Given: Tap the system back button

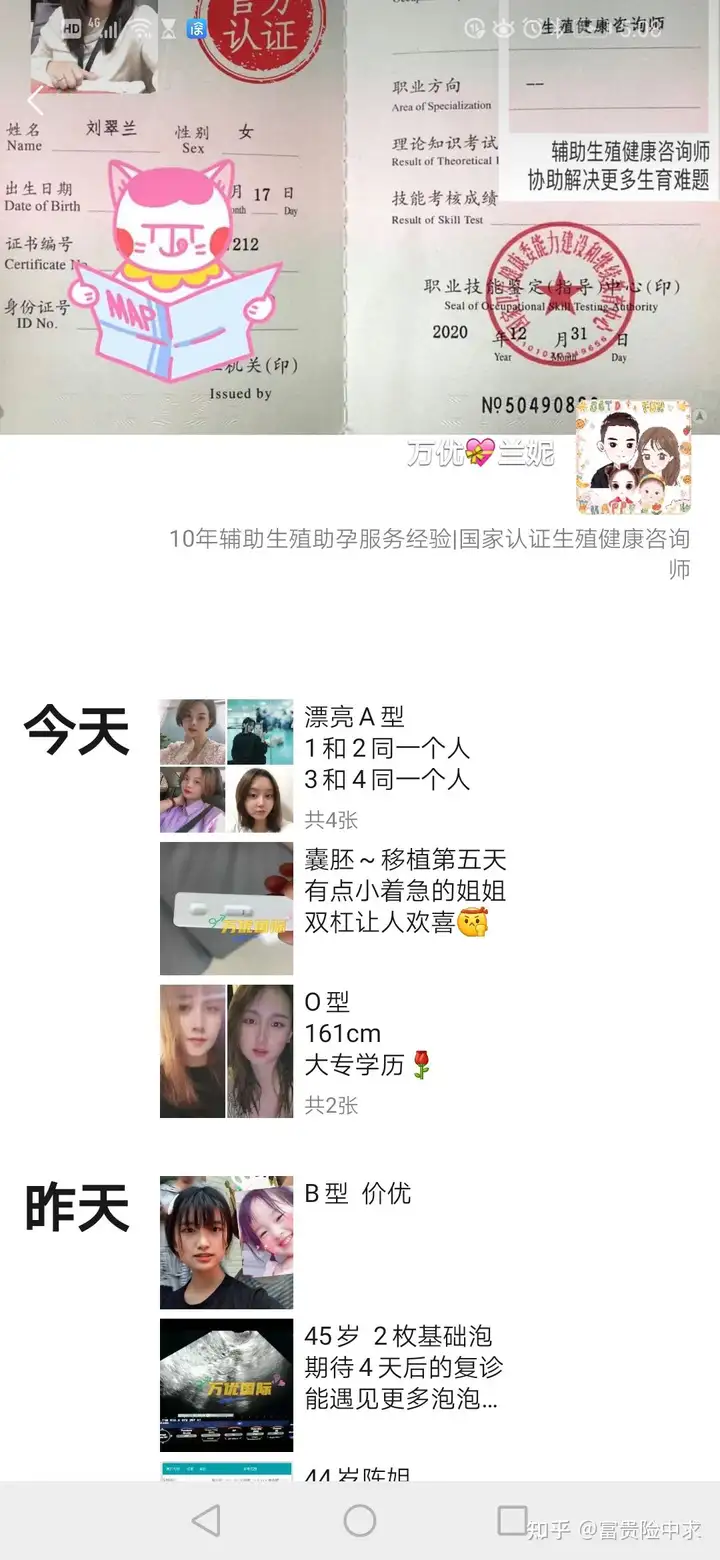Looking at the screenshot, I should (206, 1521).
